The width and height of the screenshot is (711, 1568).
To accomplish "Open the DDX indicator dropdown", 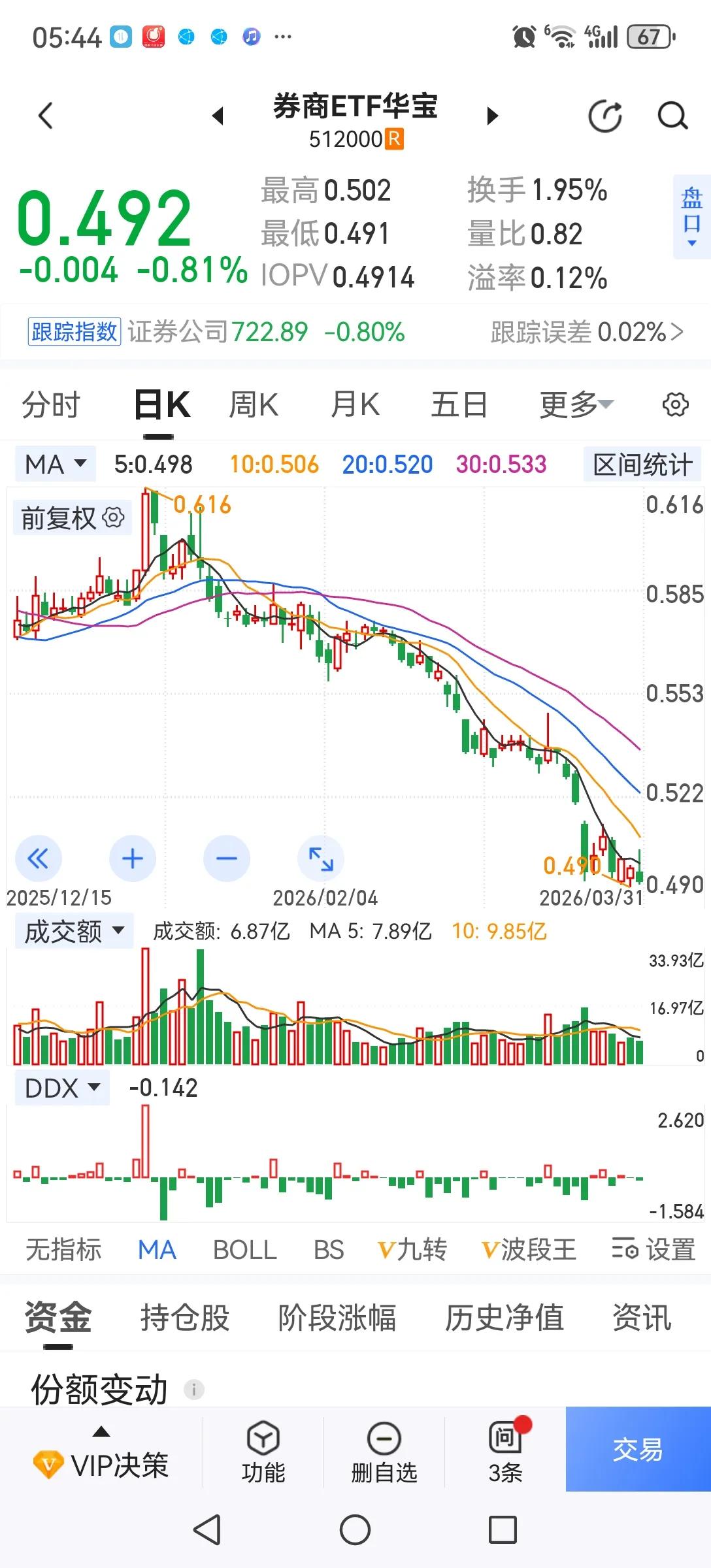I will 61,1087.
